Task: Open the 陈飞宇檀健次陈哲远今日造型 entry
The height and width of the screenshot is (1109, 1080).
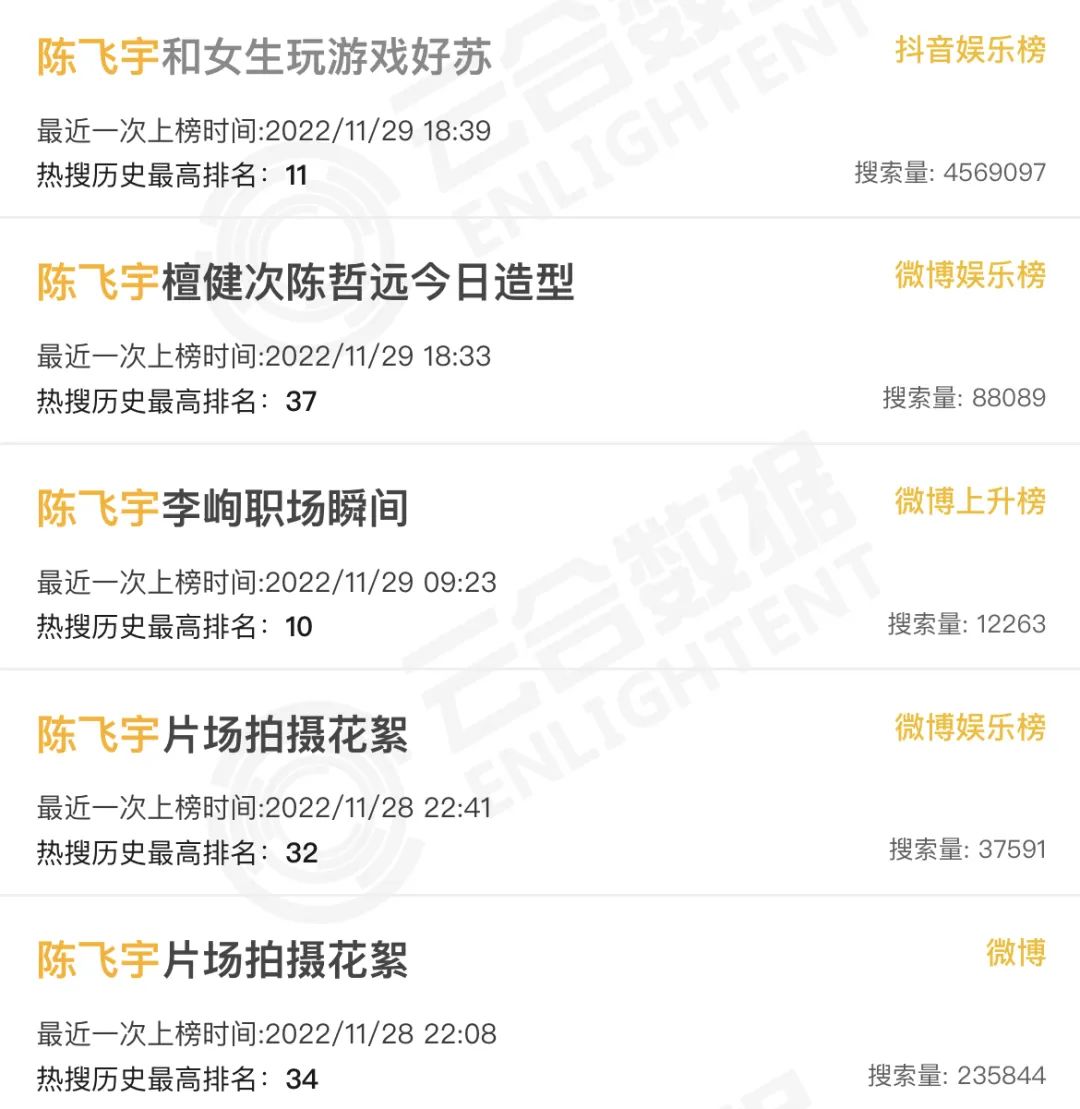Action: coord(306,284)
